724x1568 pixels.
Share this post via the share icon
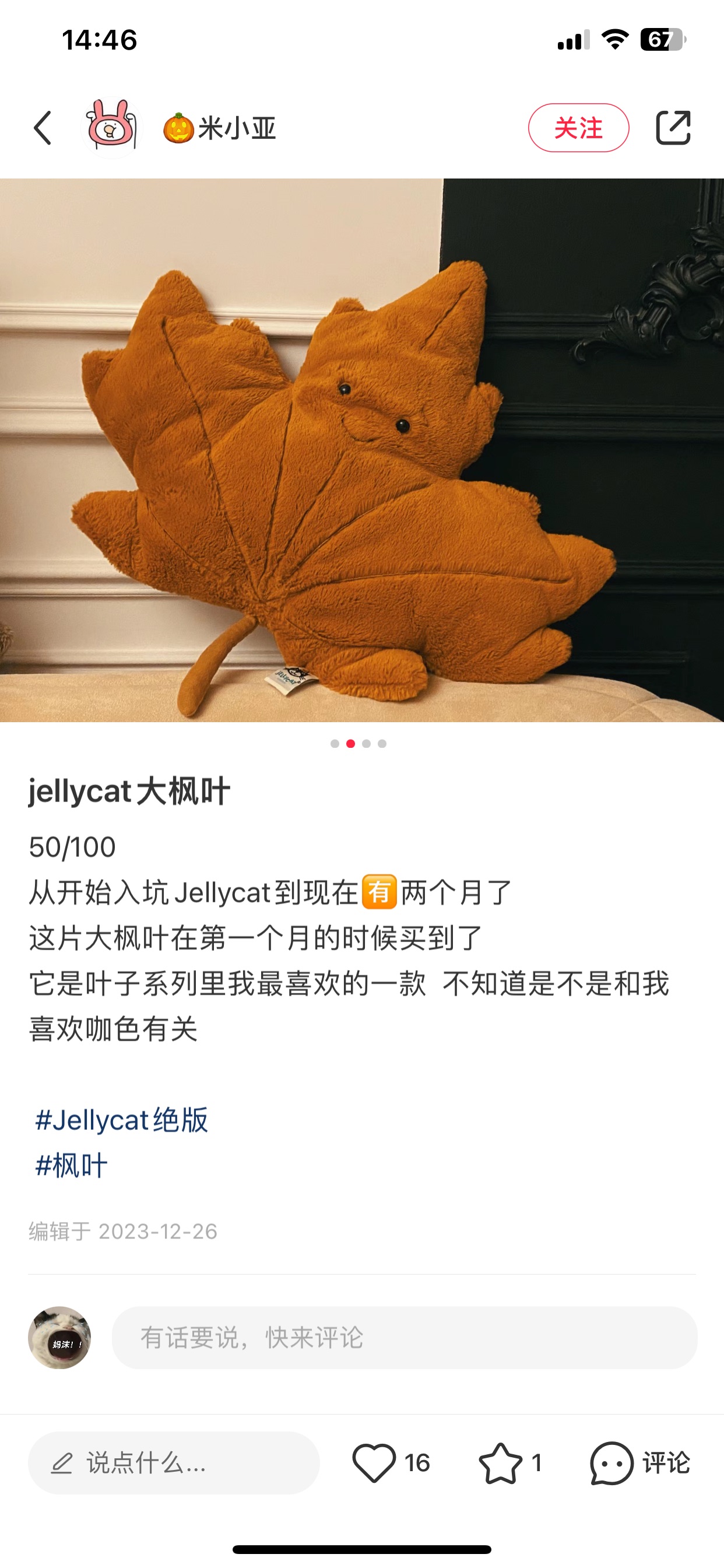[x=673, y=128]
